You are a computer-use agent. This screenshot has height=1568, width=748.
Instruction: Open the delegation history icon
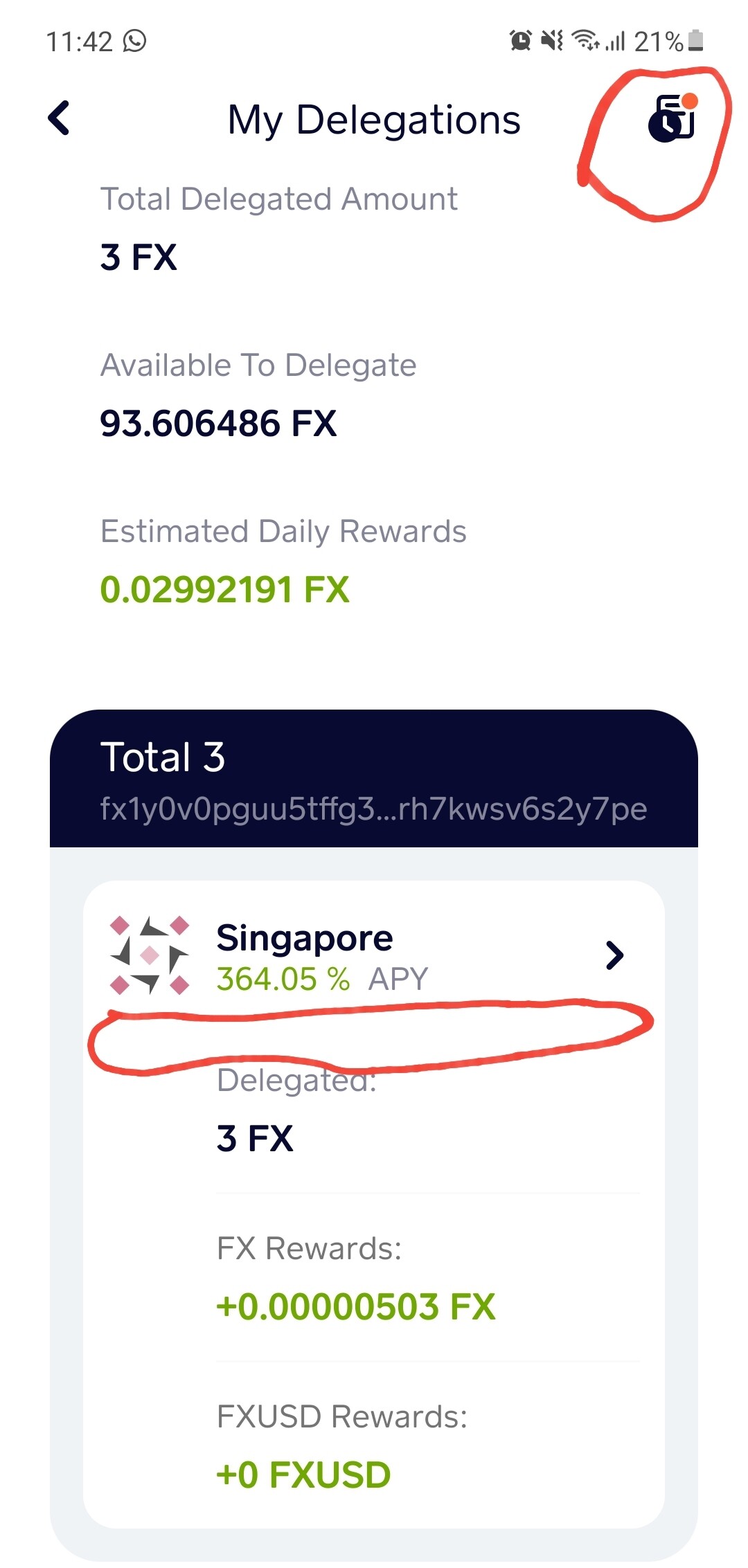(671, 119)
